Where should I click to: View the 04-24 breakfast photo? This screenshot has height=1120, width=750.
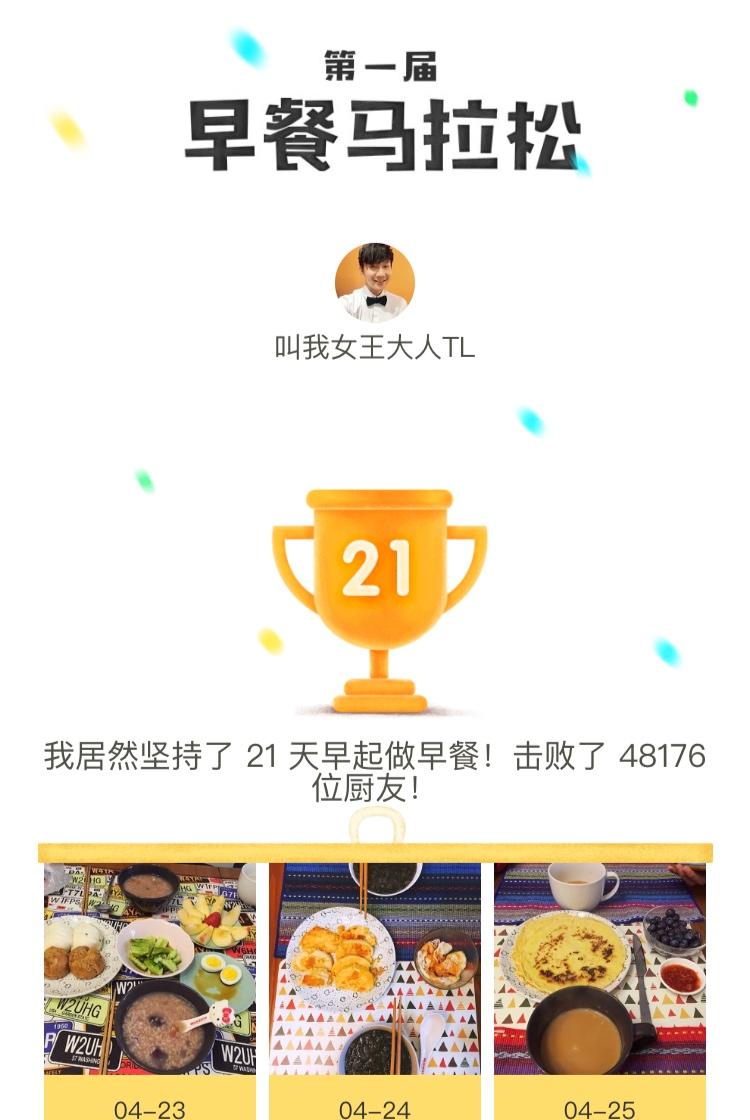pyautogui.click(x=375, y=968)
